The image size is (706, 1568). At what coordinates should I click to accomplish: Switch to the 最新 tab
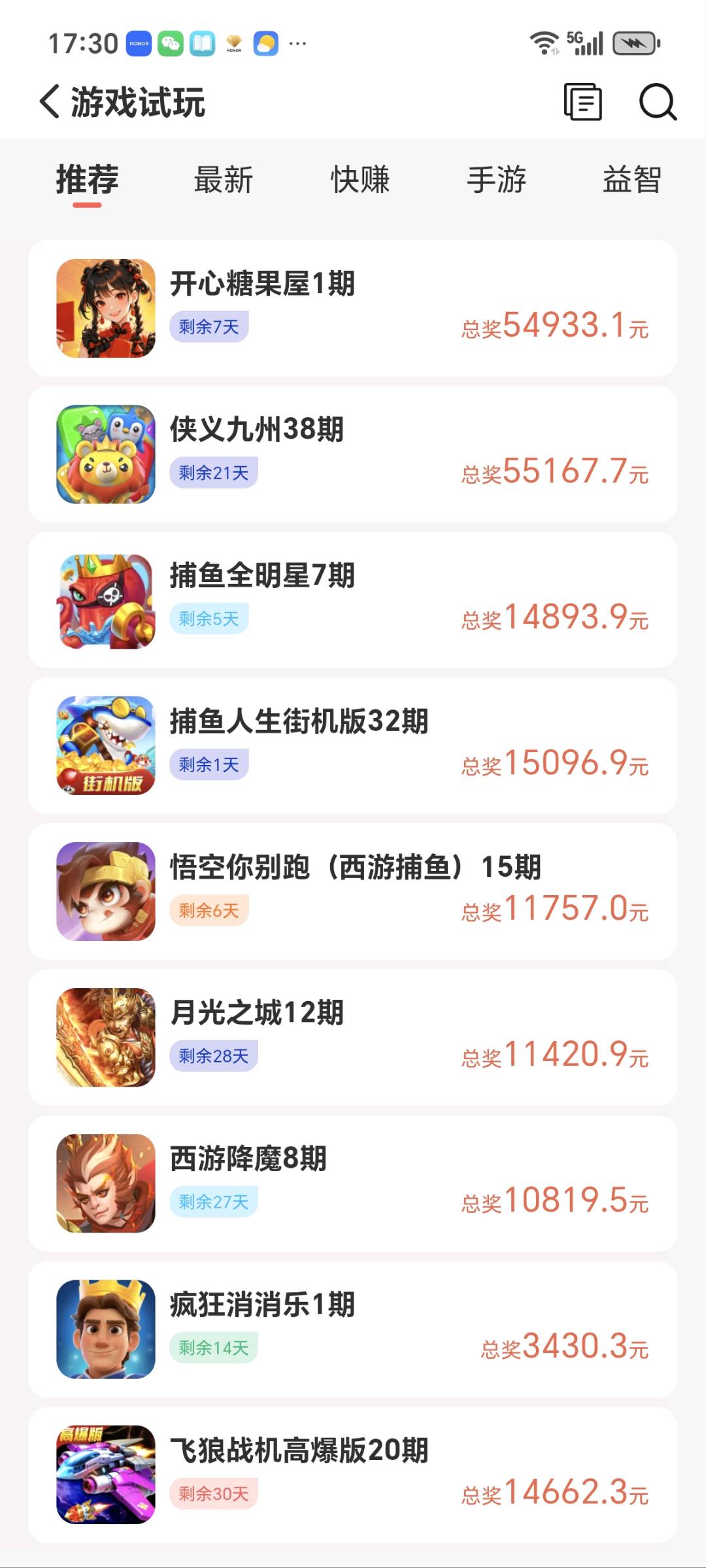point(222,180)
